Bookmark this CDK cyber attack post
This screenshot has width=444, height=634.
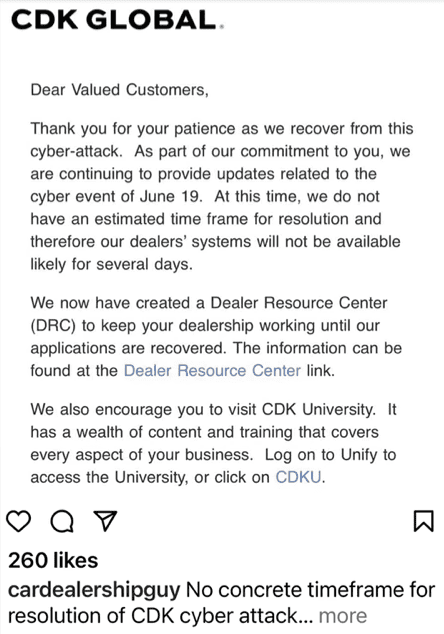click(x=423, y=521)
